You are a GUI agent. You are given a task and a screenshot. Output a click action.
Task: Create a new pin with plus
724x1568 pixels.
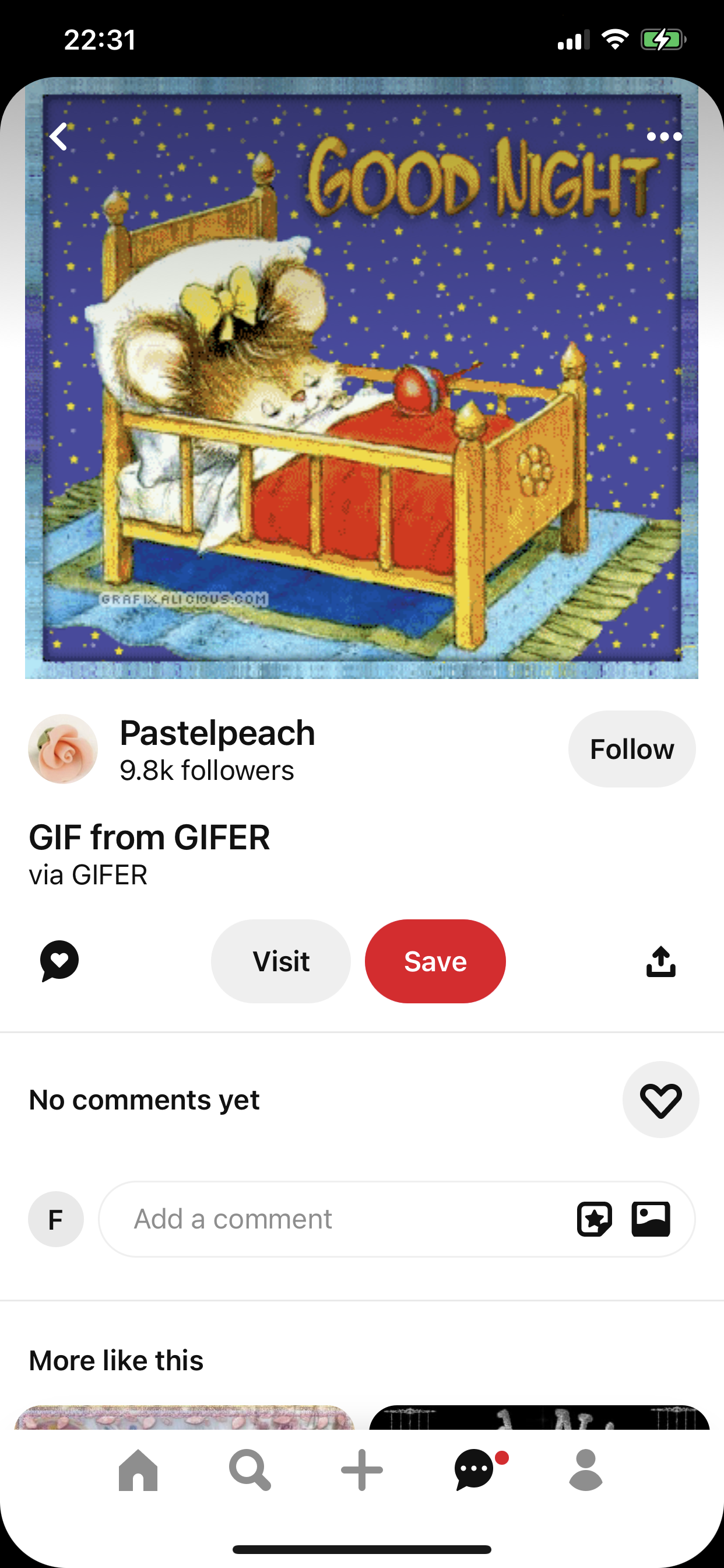tap(362, 1470)
